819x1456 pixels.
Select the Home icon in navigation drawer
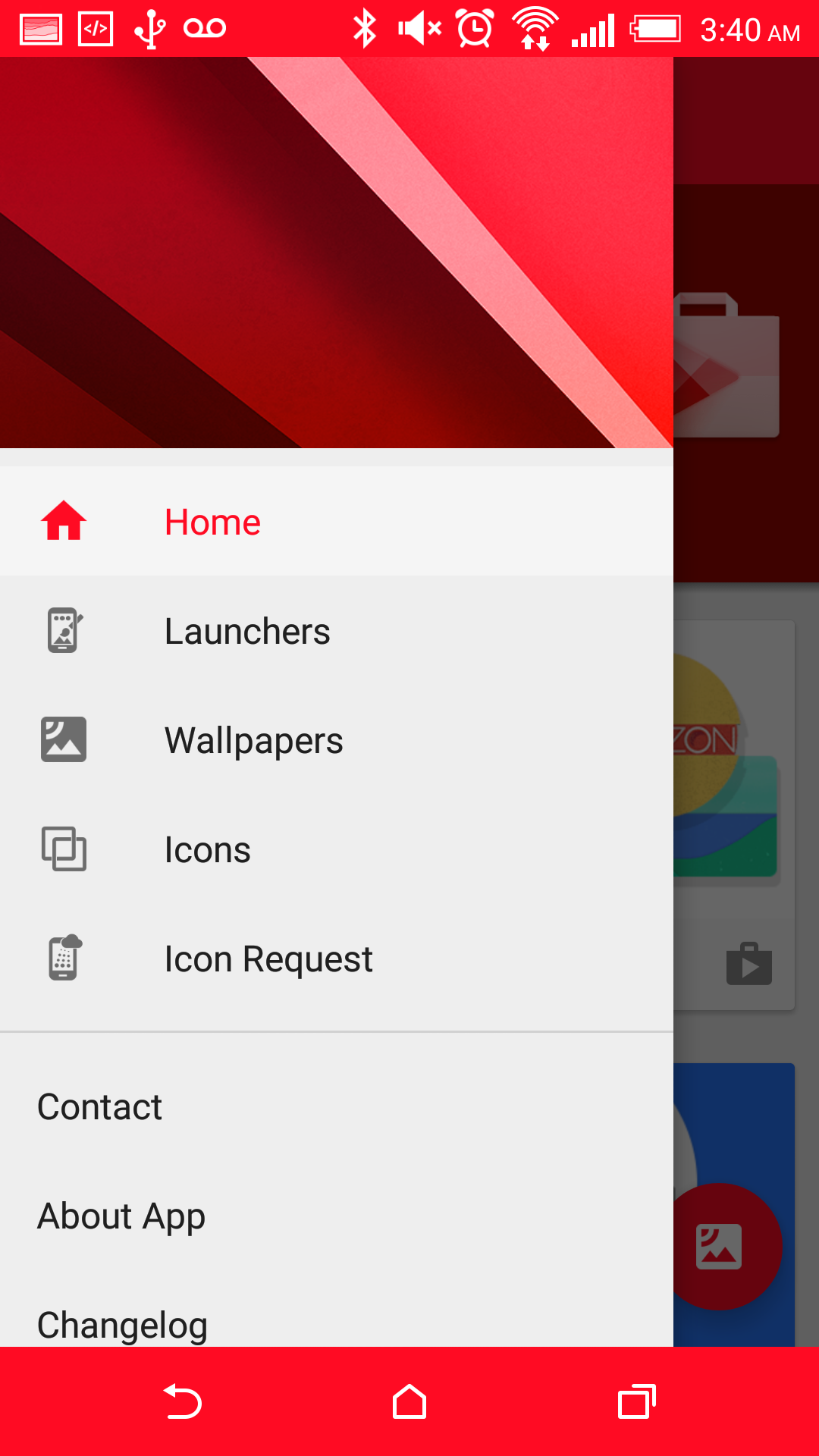(x=64, y=520)
